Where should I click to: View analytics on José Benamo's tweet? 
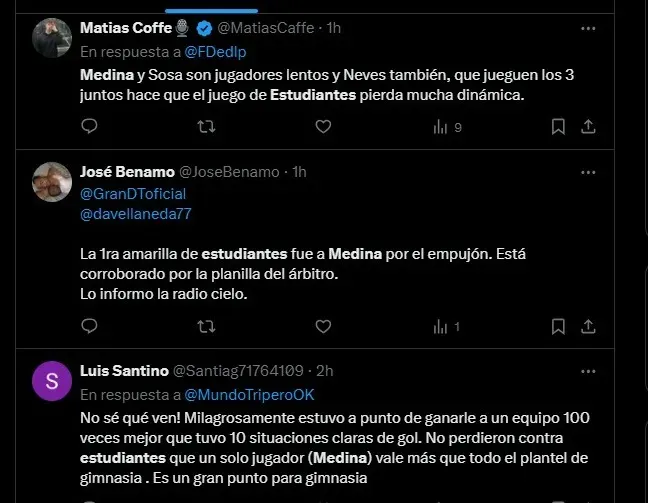(446, 326)
